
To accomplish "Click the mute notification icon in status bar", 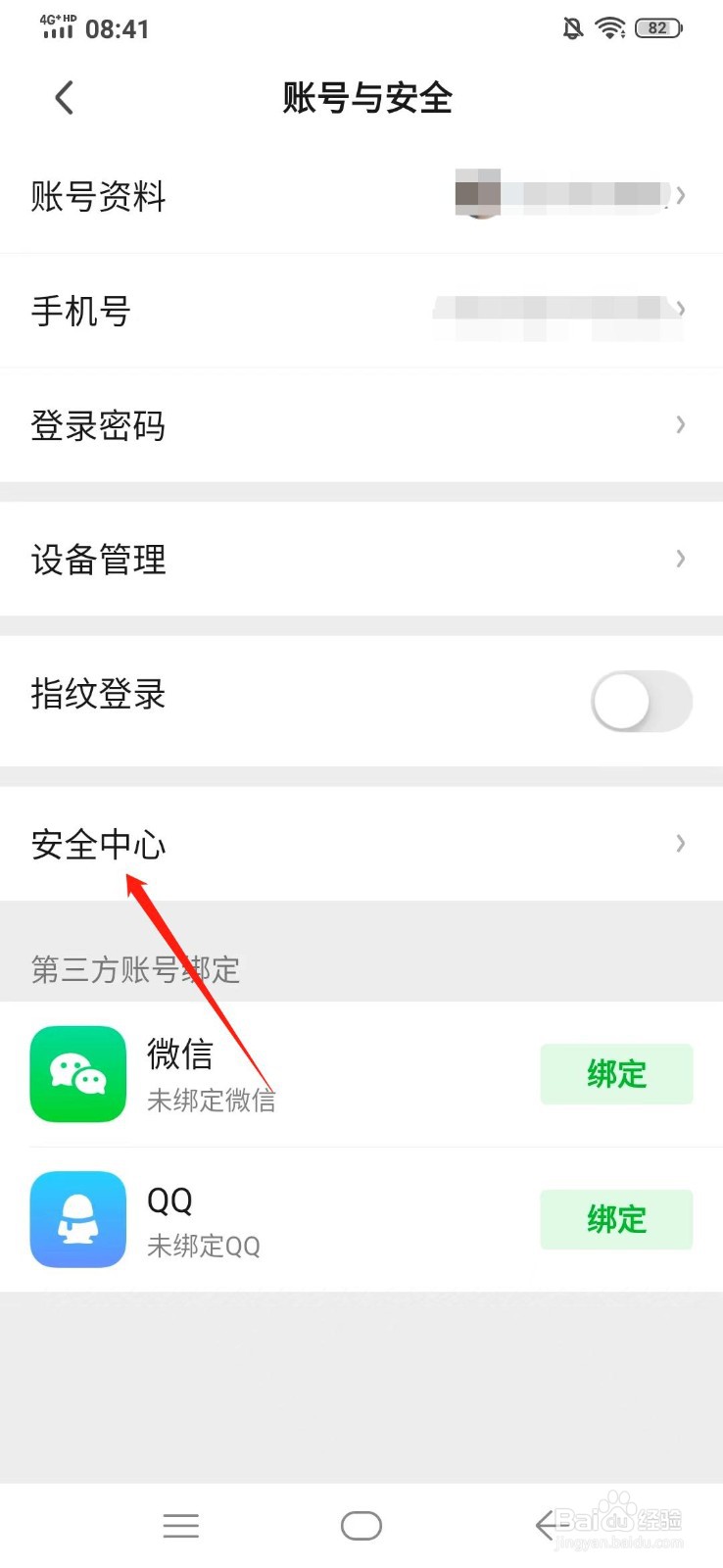I will [x=572, y=27].
